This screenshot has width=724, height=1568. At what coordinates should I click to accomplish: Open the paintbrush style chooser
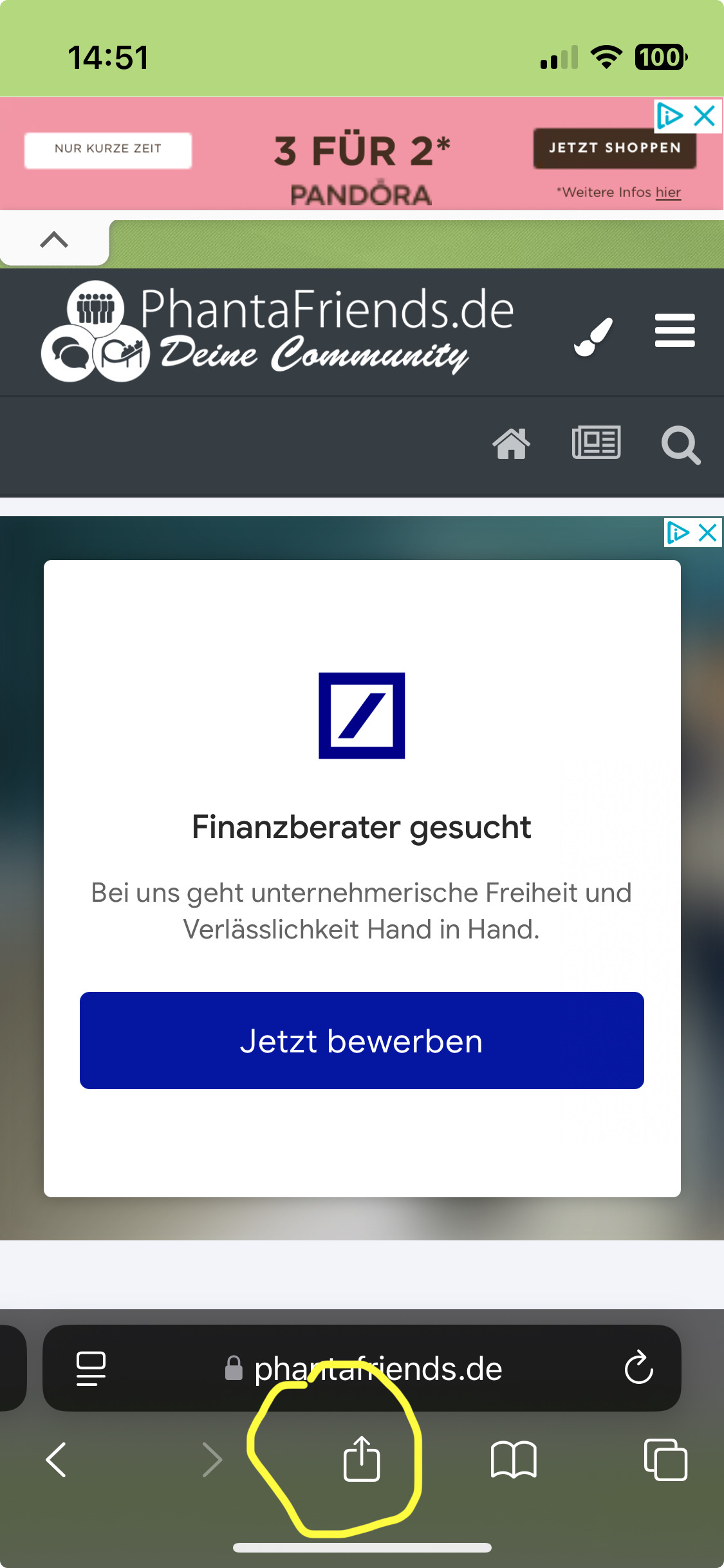(593, 336)
